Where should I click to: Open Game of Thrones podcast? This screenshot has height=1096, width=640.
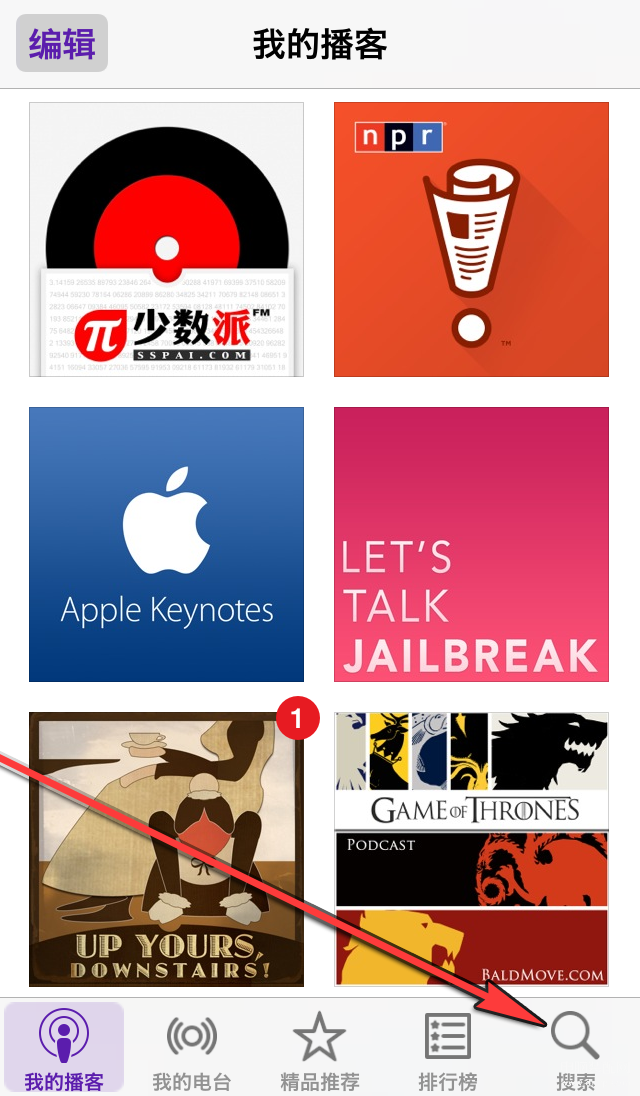pyautogui.click(x=471, y=849)
